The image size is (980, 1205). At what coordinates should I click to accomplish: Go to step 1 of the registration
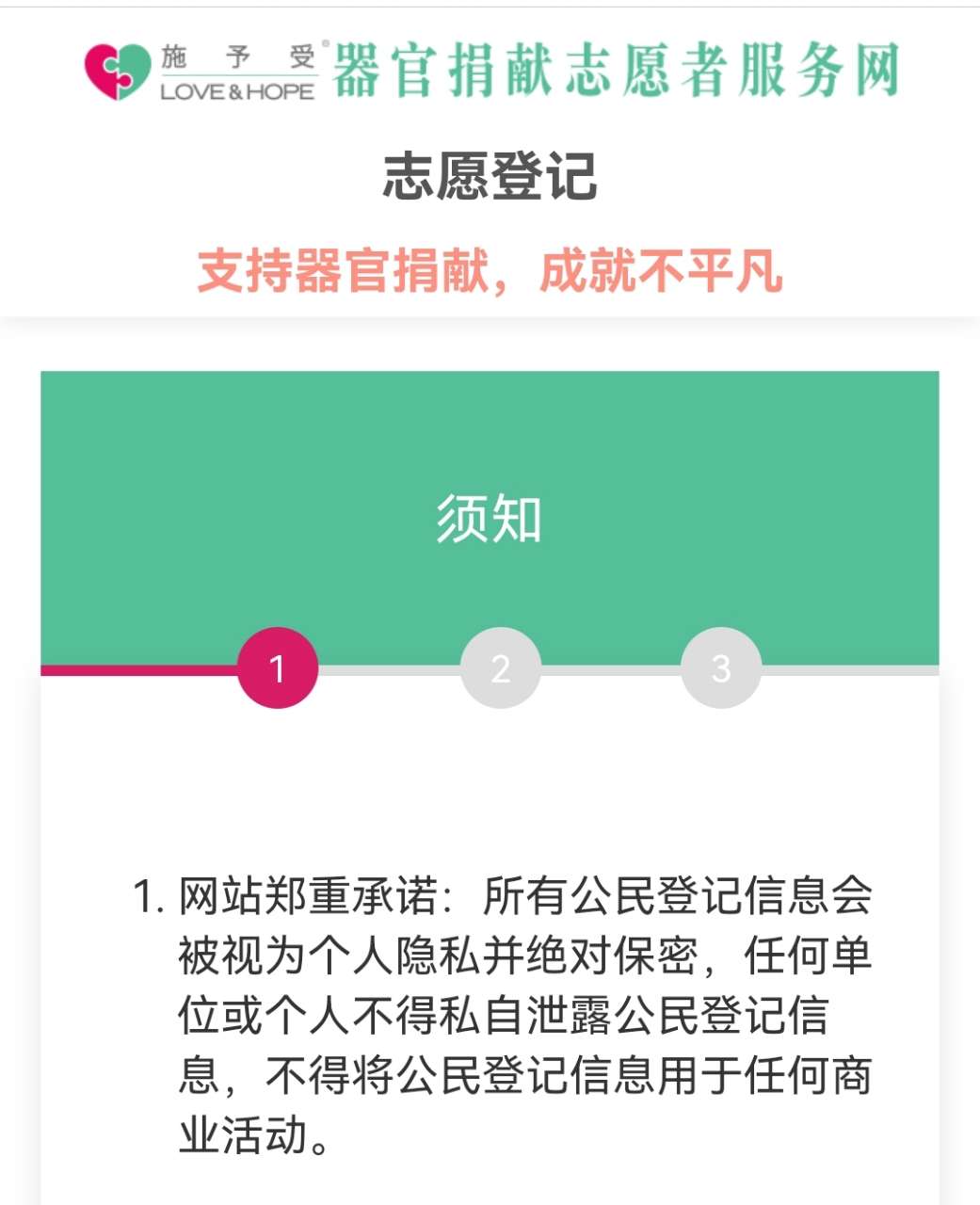tap(278, 668)
